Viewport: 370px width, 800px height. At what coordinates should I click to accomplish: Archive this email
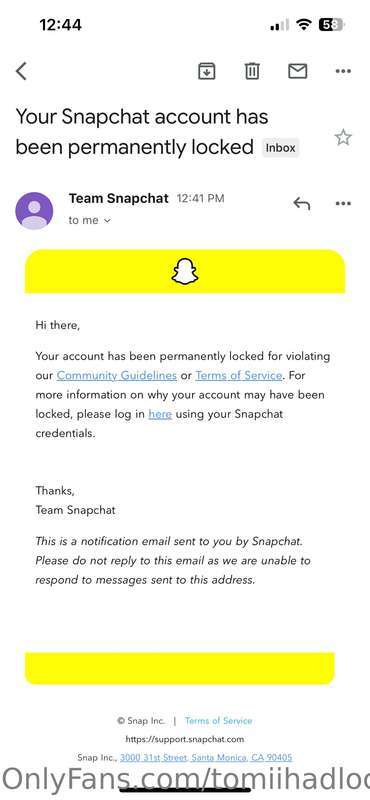tap(206, 71)
